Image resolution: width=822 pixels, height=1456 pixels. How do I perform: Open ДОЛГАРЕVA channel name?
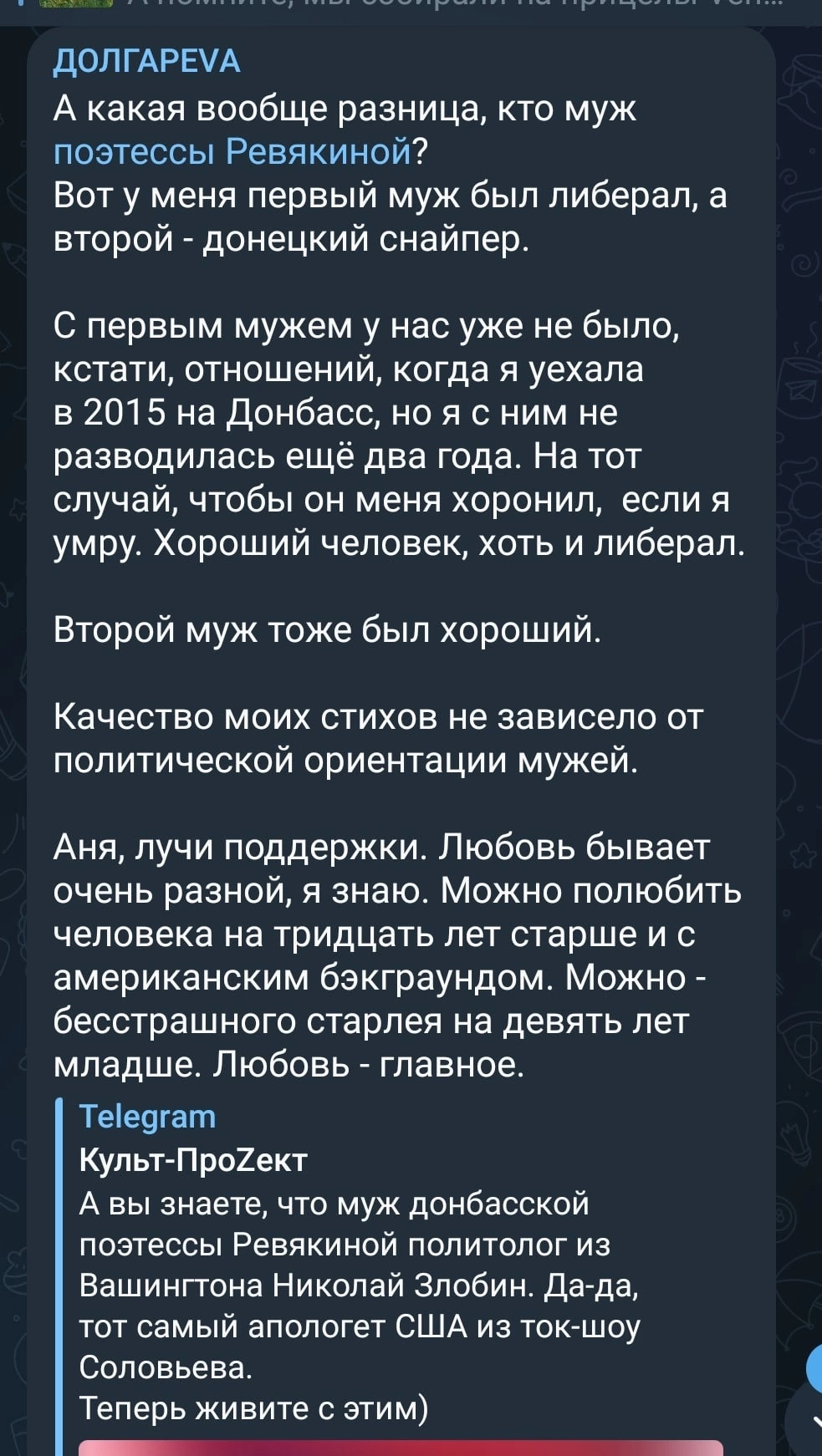(147, 62)
